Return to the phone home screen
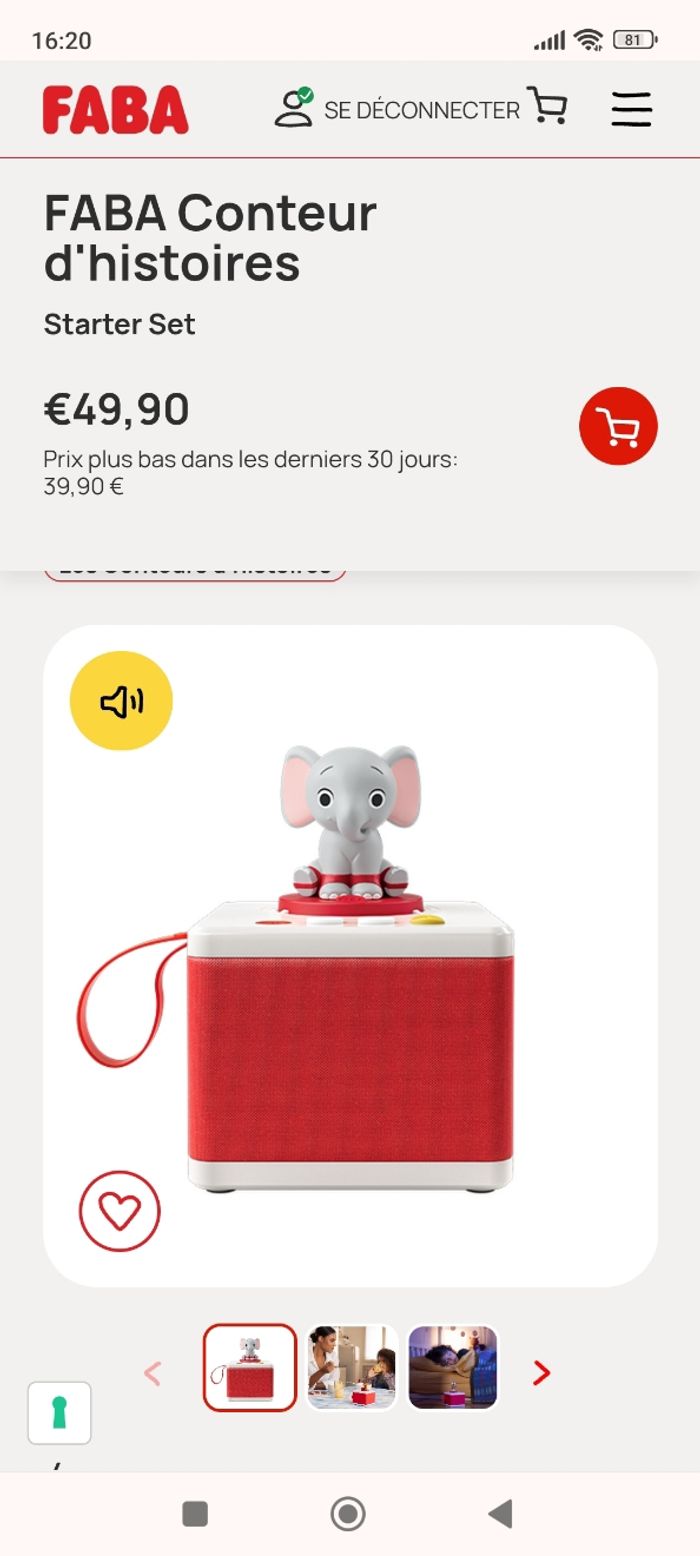 pos(347,1514)
